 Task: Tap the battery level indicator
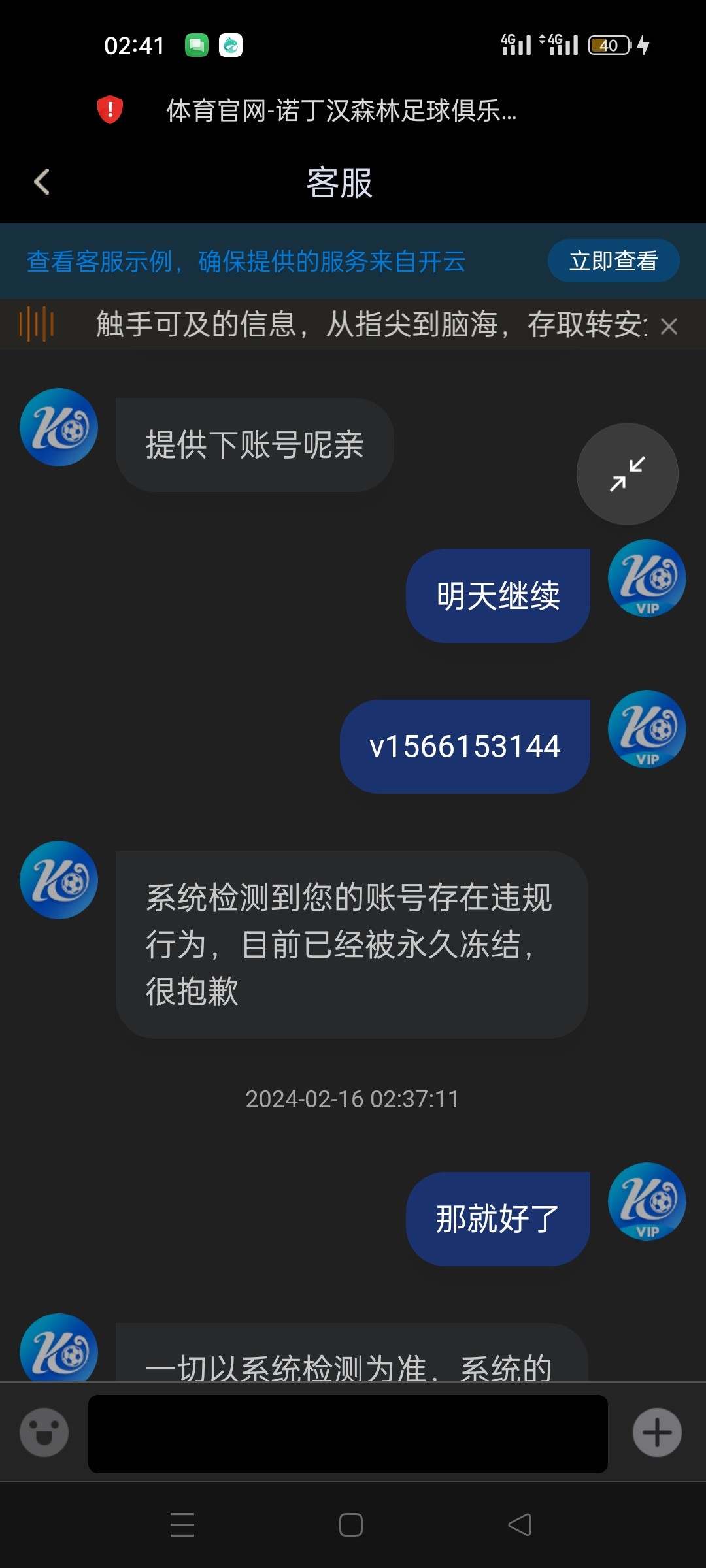(609, 44)
